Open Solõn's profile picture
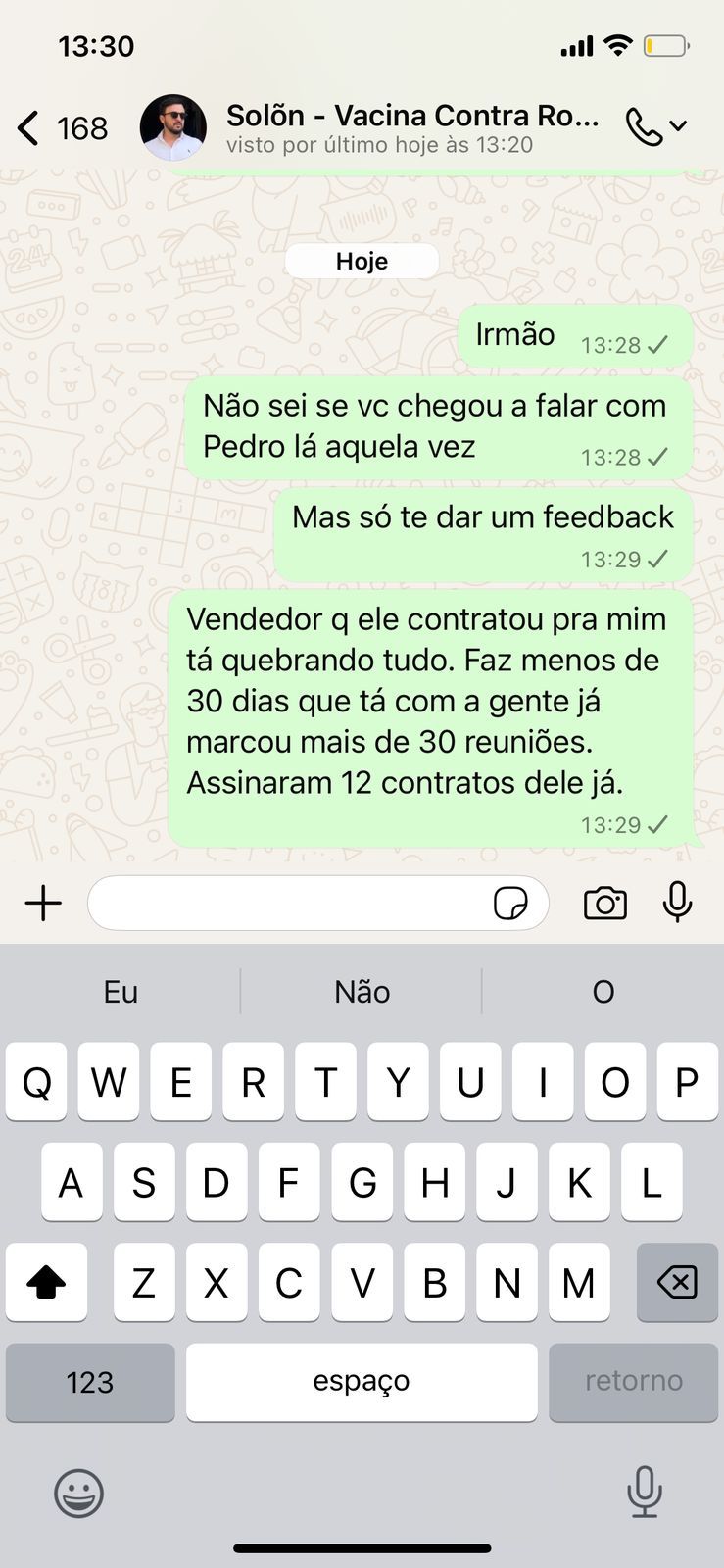 point(173,127)
